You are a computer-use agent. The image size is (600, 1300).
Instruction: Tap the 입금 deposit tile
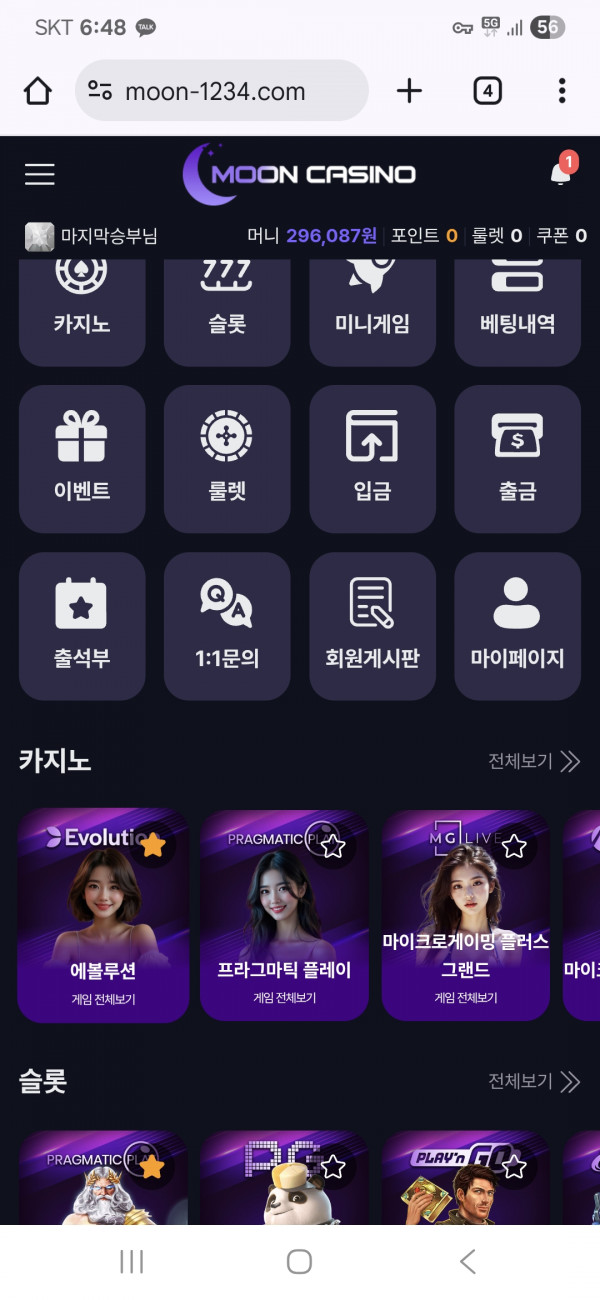point(372,459)
